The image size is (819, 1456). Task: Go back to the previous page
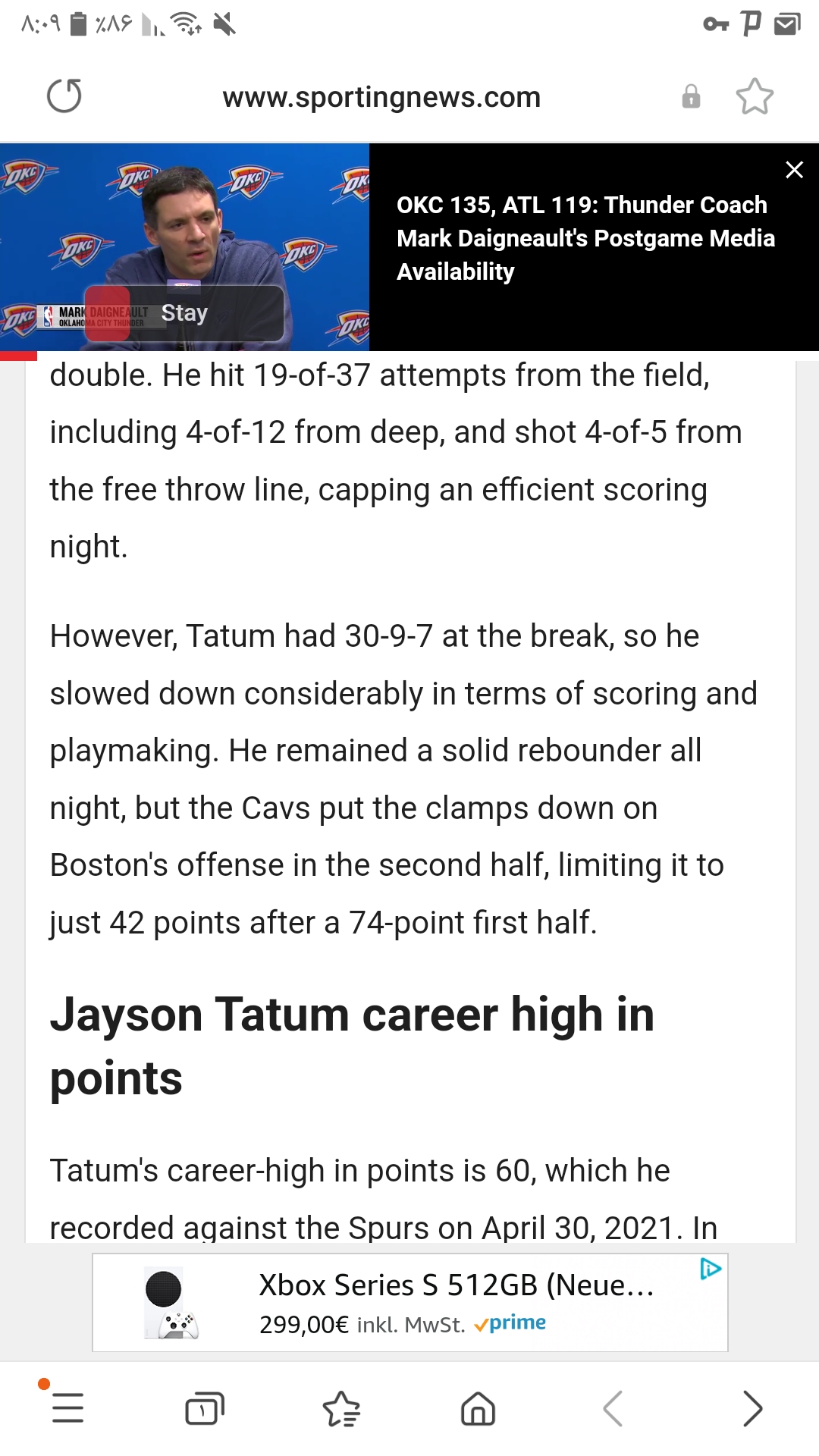tap(613, 1408)
